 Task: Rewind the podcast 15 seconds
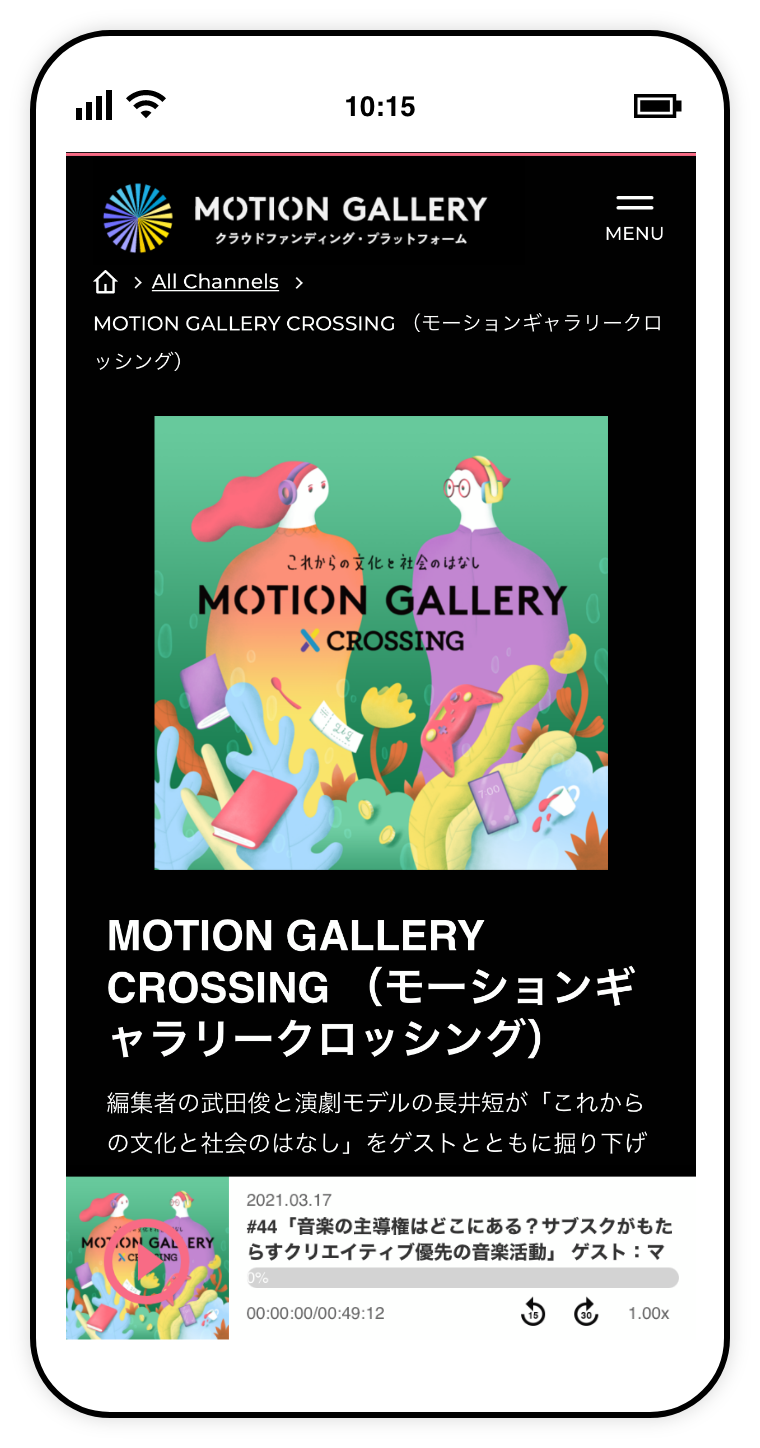click(x=533, y=1313)
